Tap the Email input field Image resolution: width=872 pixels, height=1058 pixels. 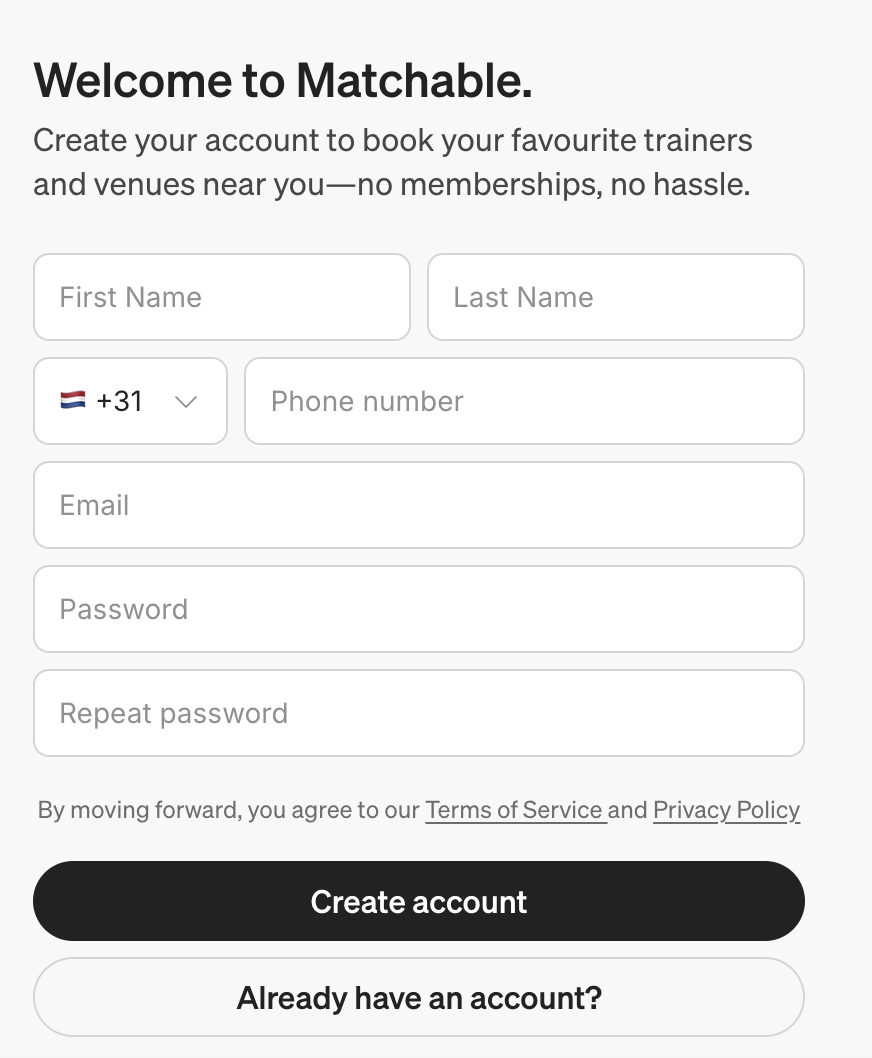[x=418, y=505]
